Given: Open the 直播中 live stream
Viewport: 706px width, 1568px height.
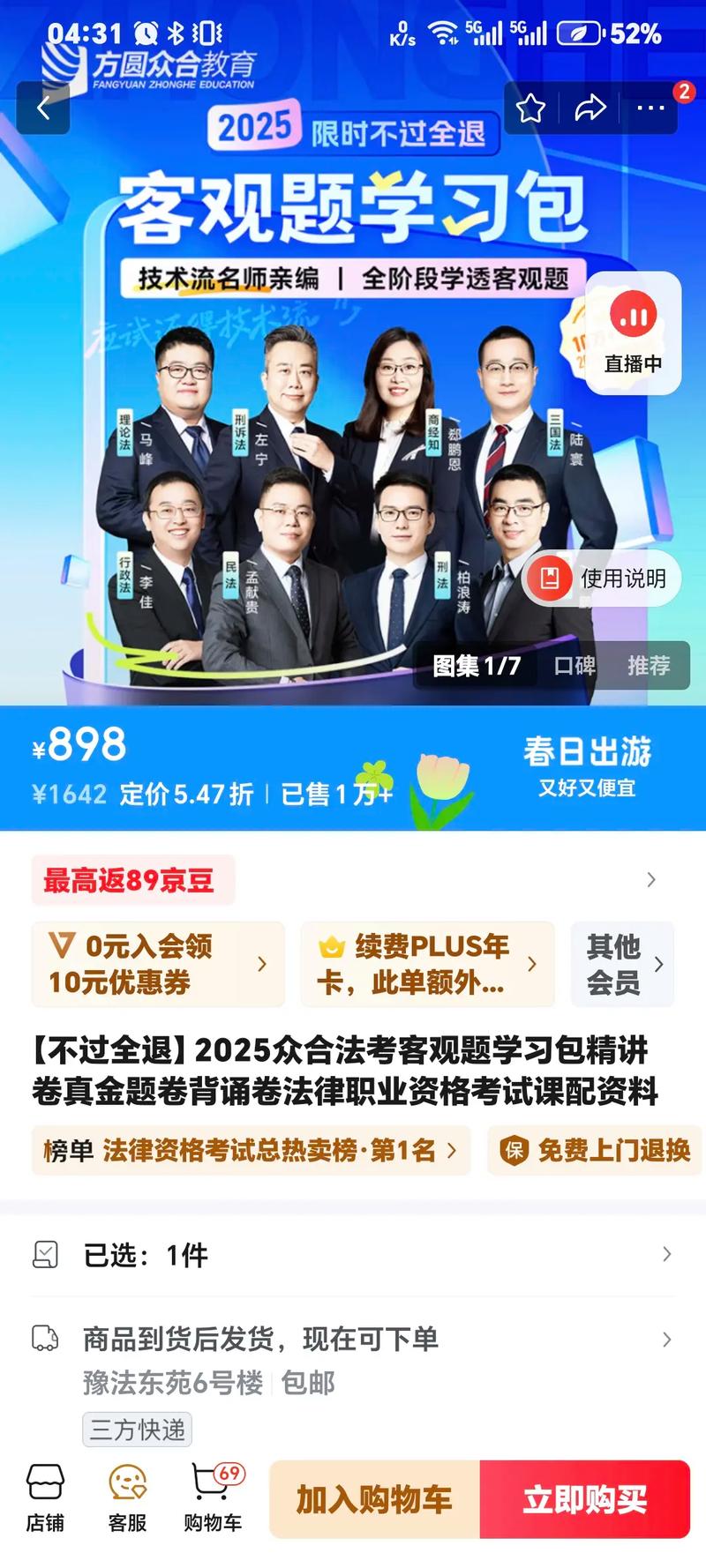Looking at the screenshot, I should pyautogui.click(x=632, y=335).
